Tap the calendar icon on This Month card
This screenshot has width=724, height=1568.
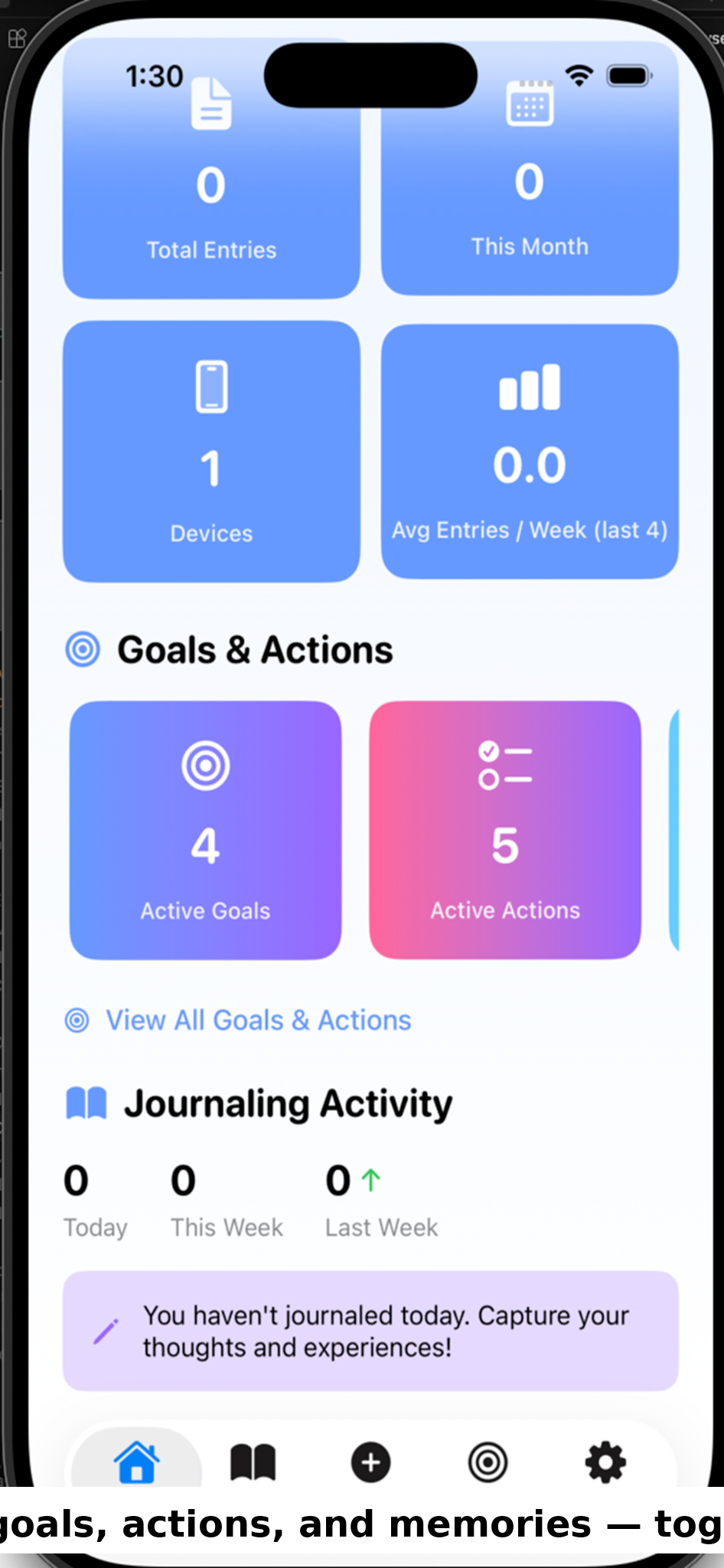[530, 102]
